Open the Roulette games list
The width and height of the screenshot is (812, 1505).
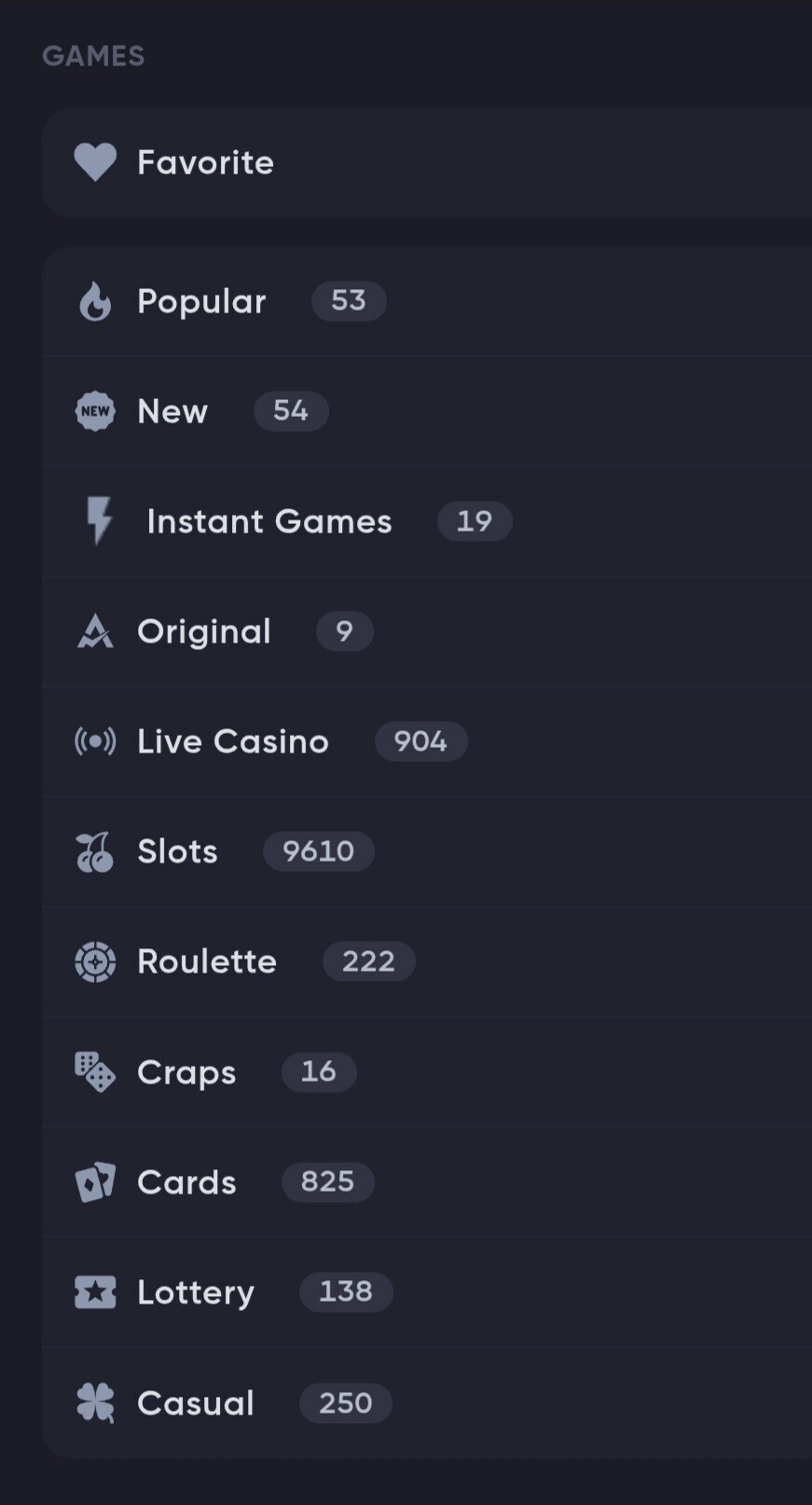tap(427, 961)
